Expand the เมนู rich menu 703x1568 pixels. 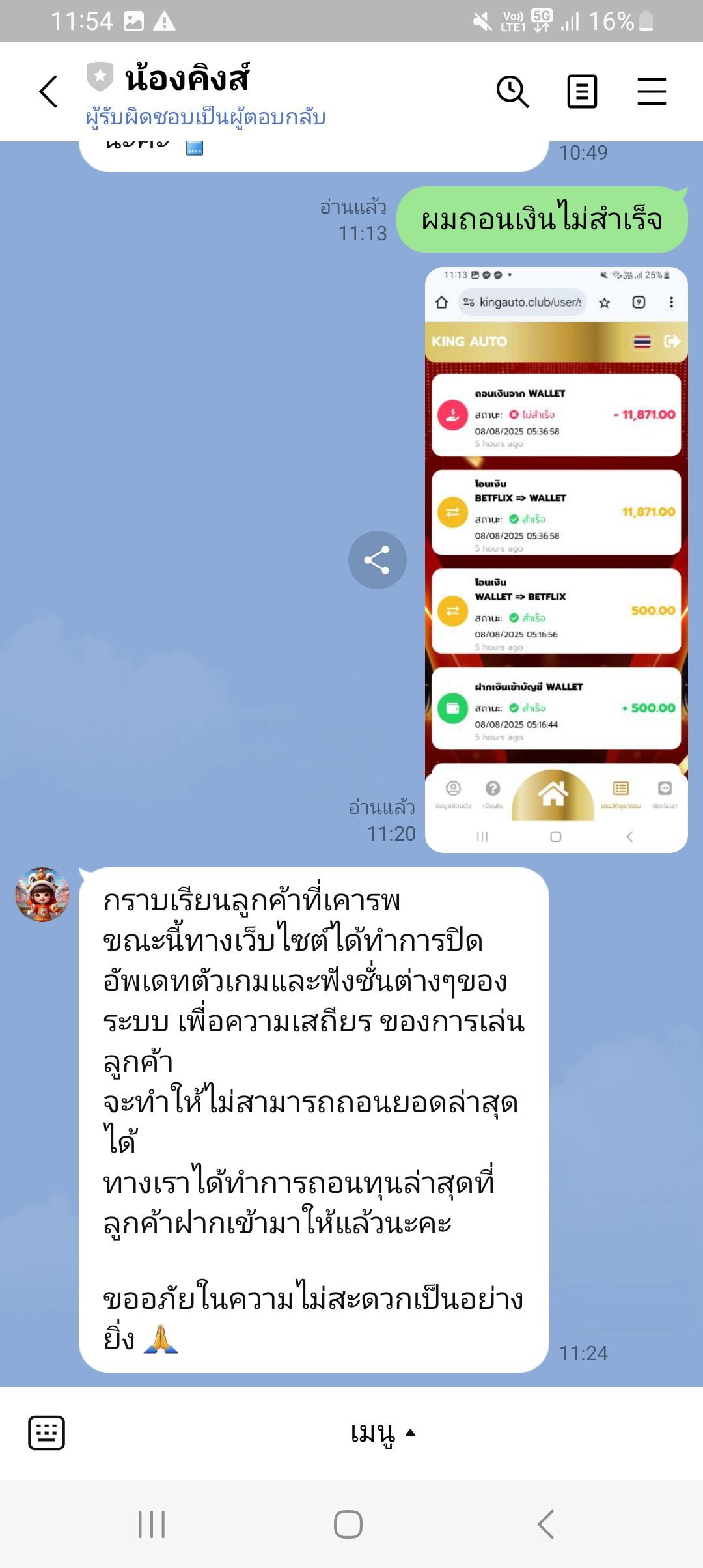pos(381,1433)
